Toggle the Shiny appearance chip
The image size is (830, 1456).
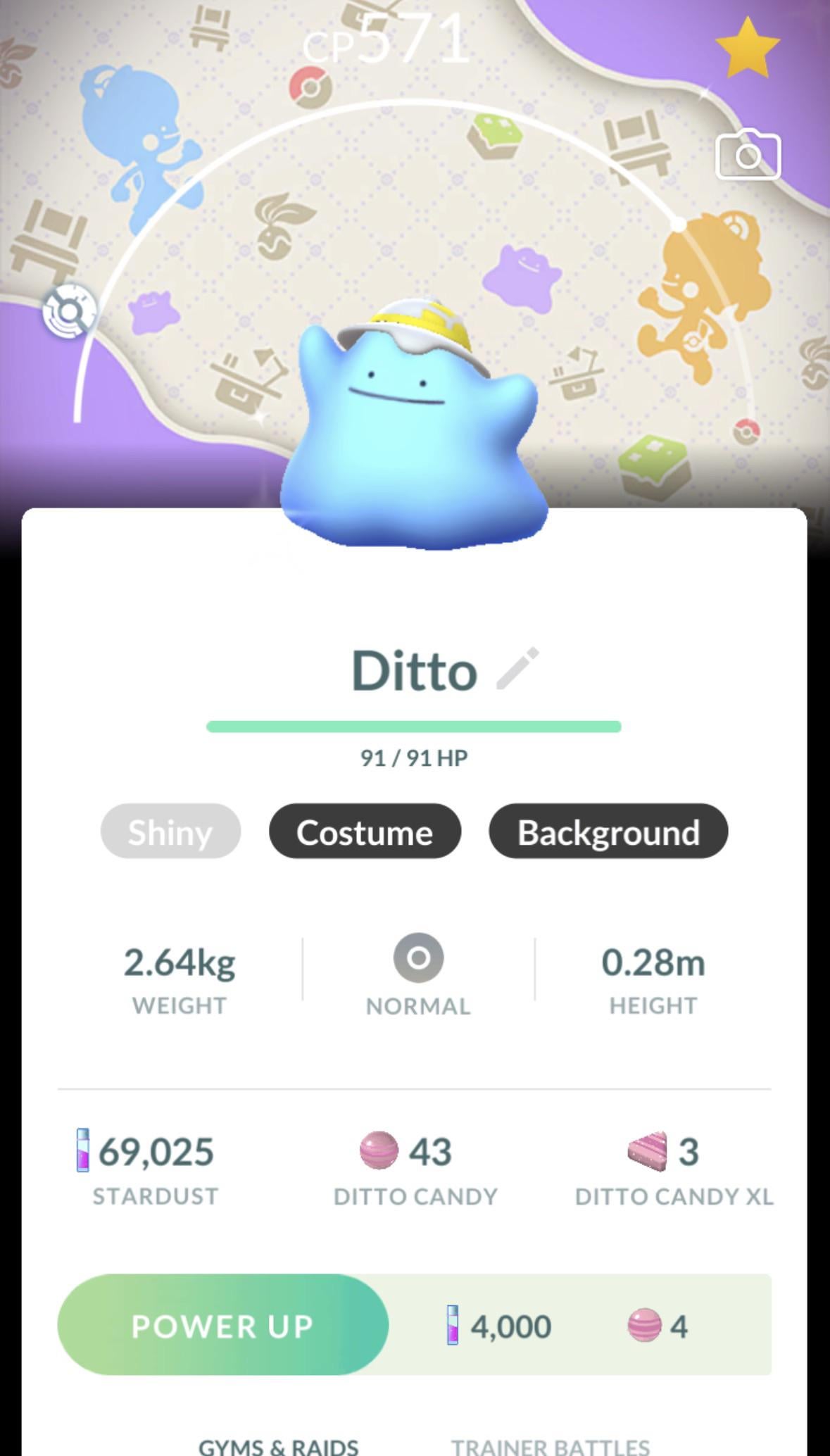tap(170, 831)
